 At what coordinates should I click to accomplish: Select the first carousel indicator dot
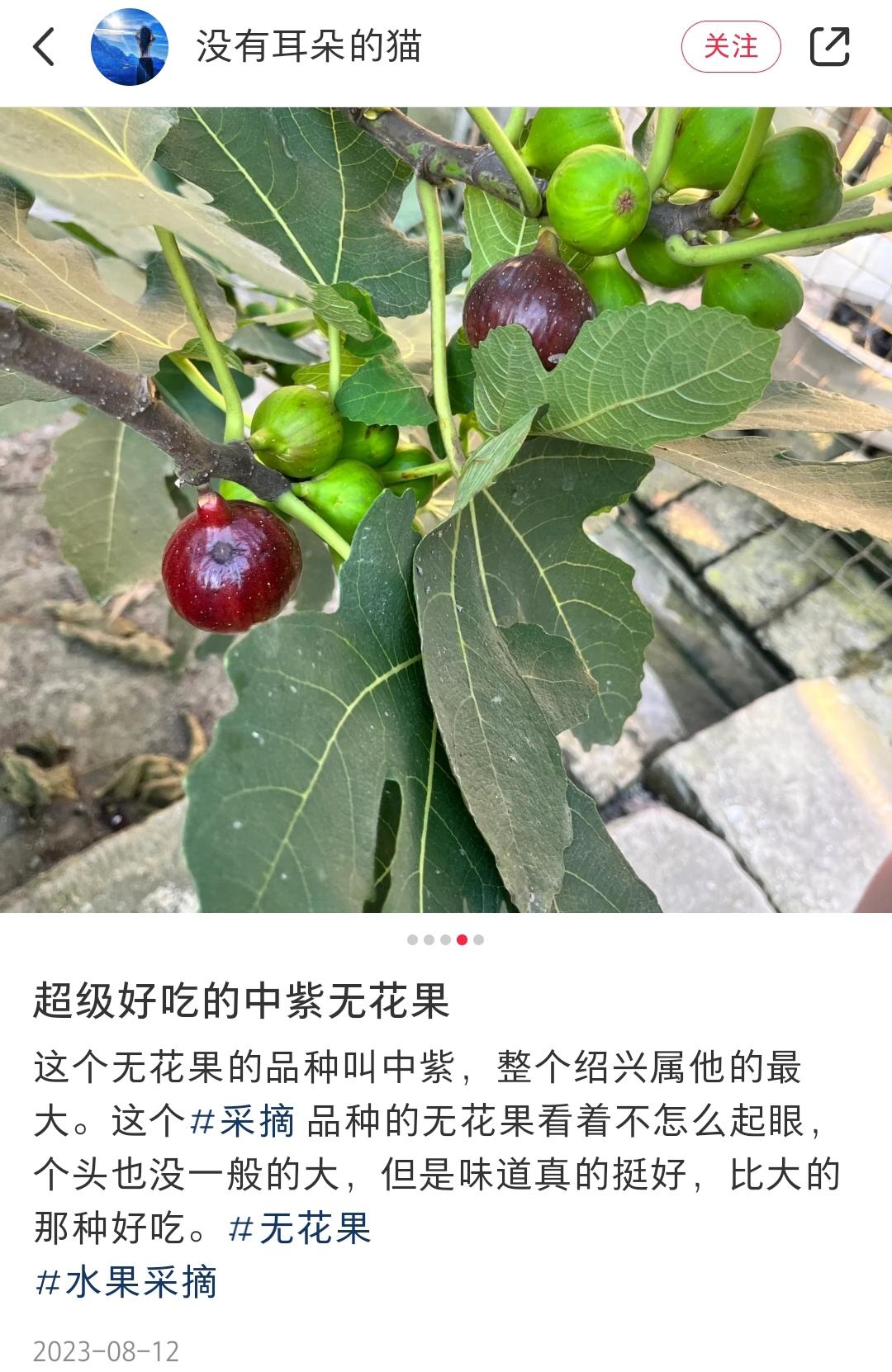(410, 939)
